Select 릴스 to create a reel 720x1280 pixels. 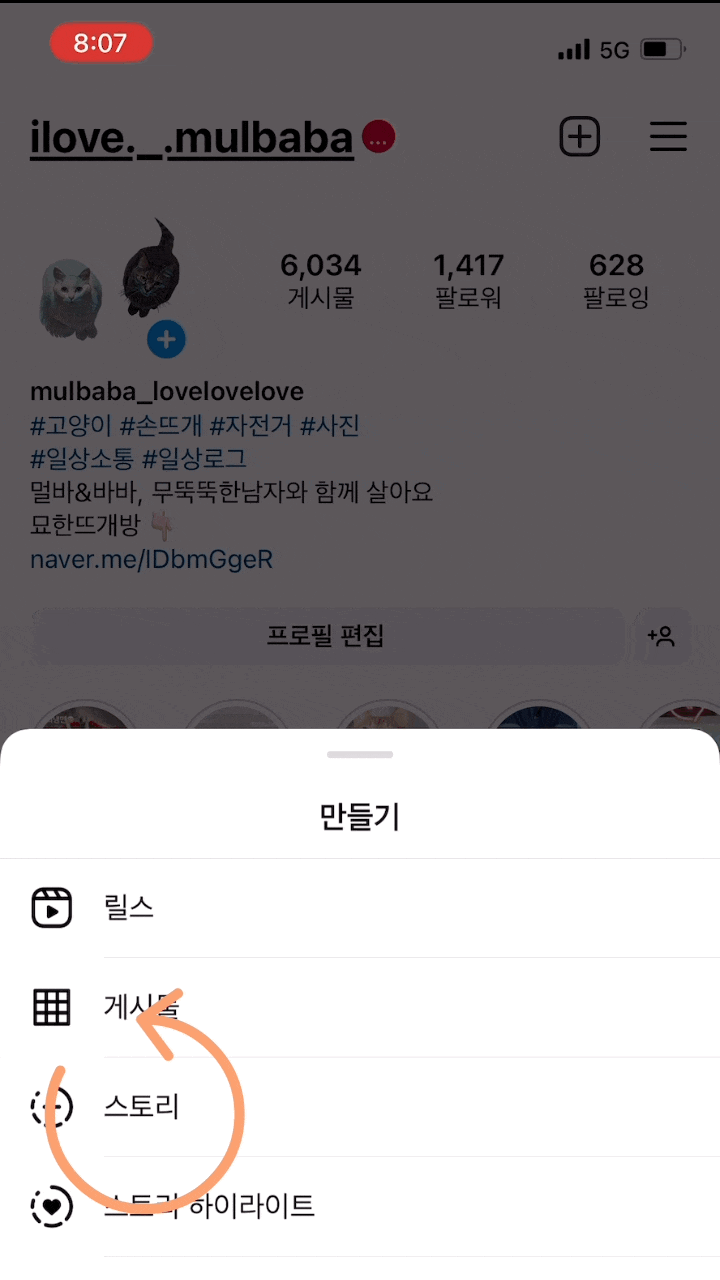pyautogui.click(x=130, y=908)
